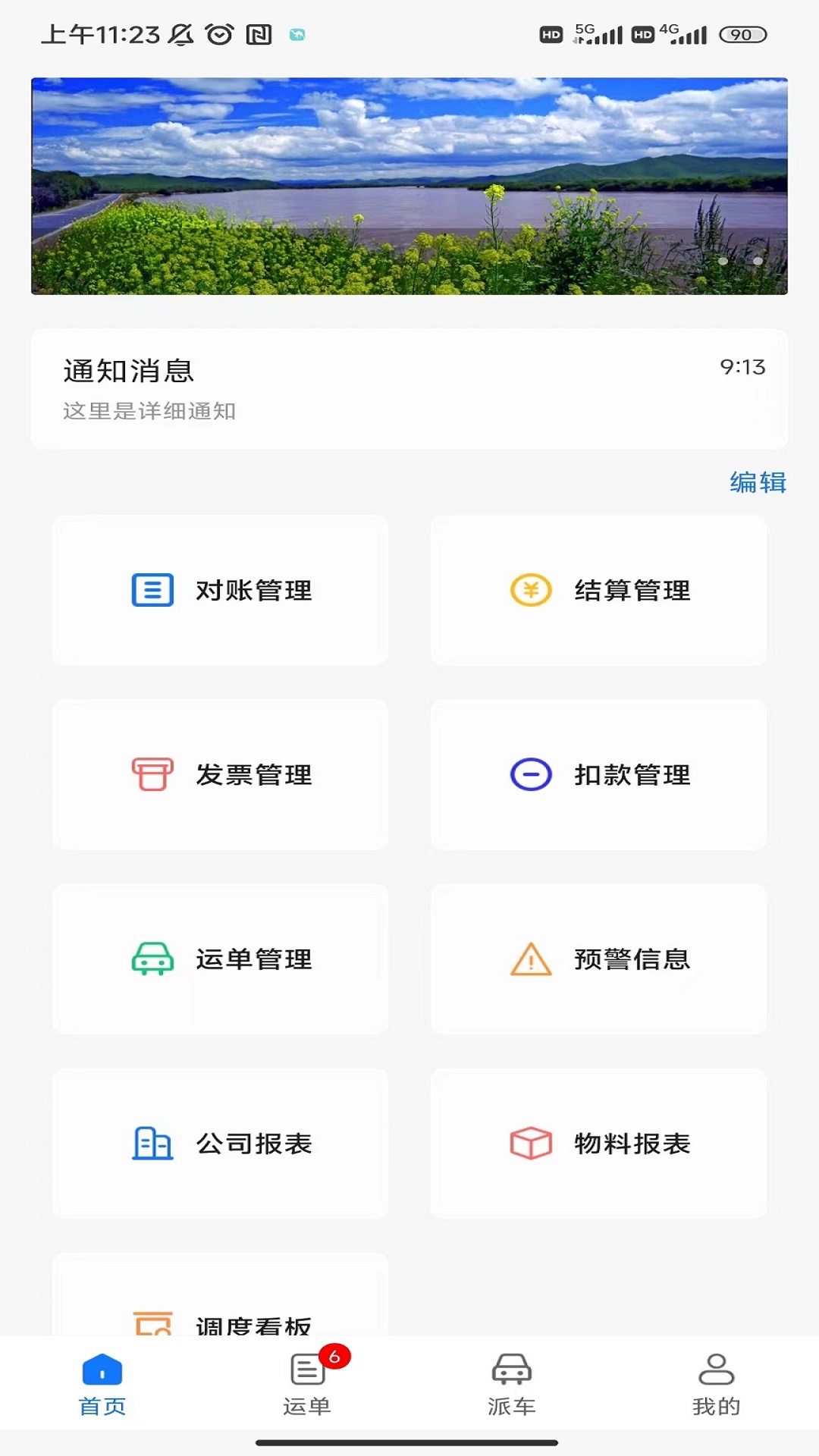
Task: Click the purple minus icon for 扣款管理
Action: pos(529,774)
